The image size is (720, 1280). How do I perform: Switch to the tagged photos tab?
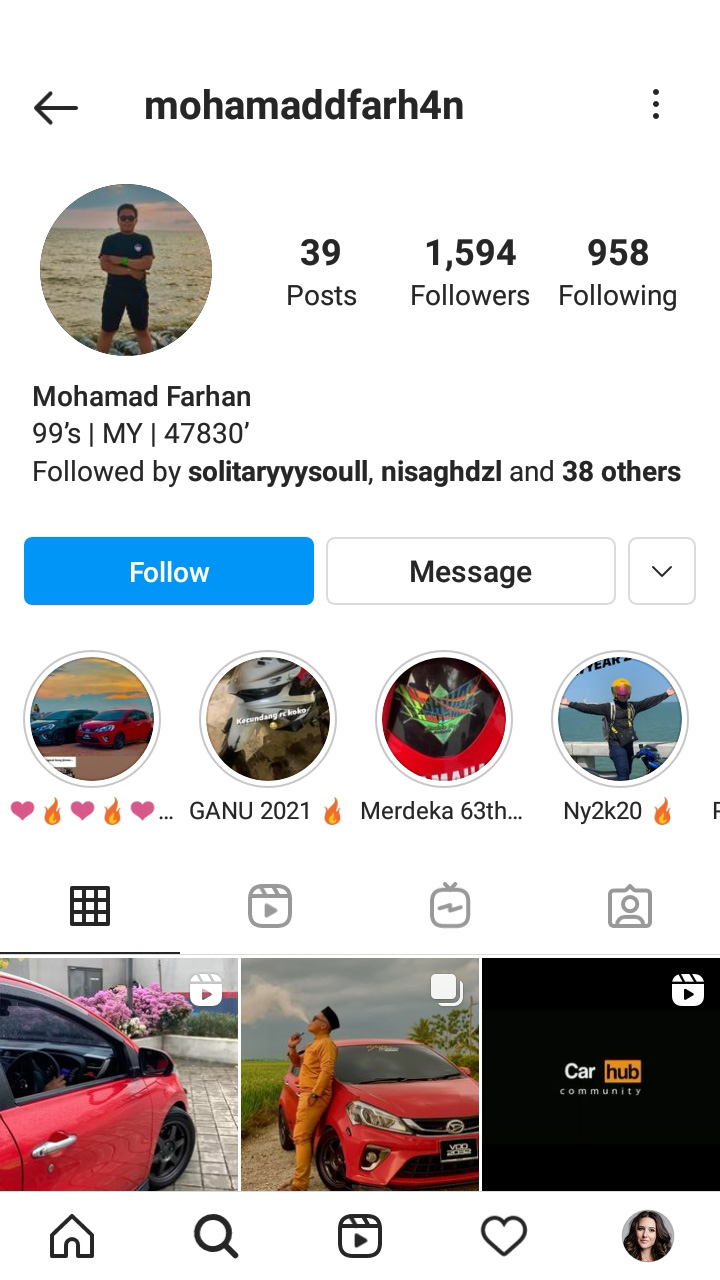point(630,907)
